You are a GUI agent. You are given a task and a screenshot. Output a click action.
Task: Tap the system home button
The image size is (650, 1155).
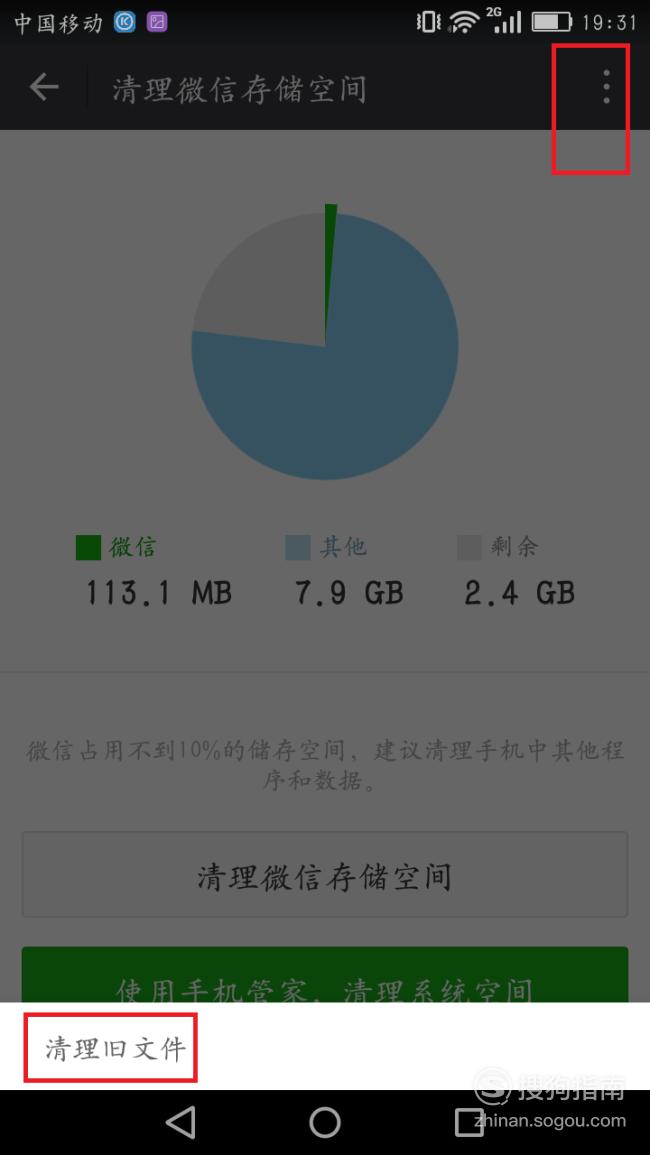(325, 1123)
